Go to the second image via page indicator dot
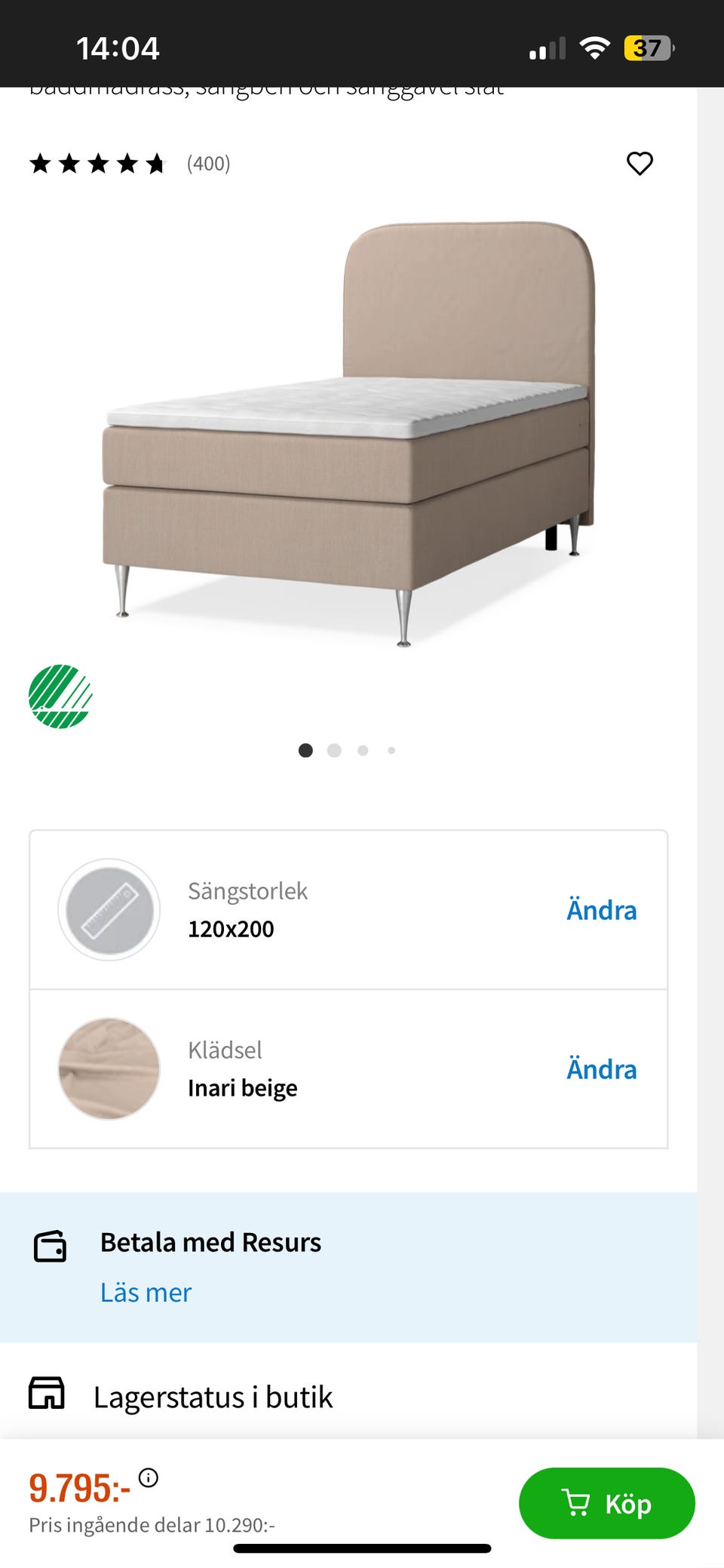Image resolution: width=724 pixels, height=1568 pixels. click(x=334, y=750)
